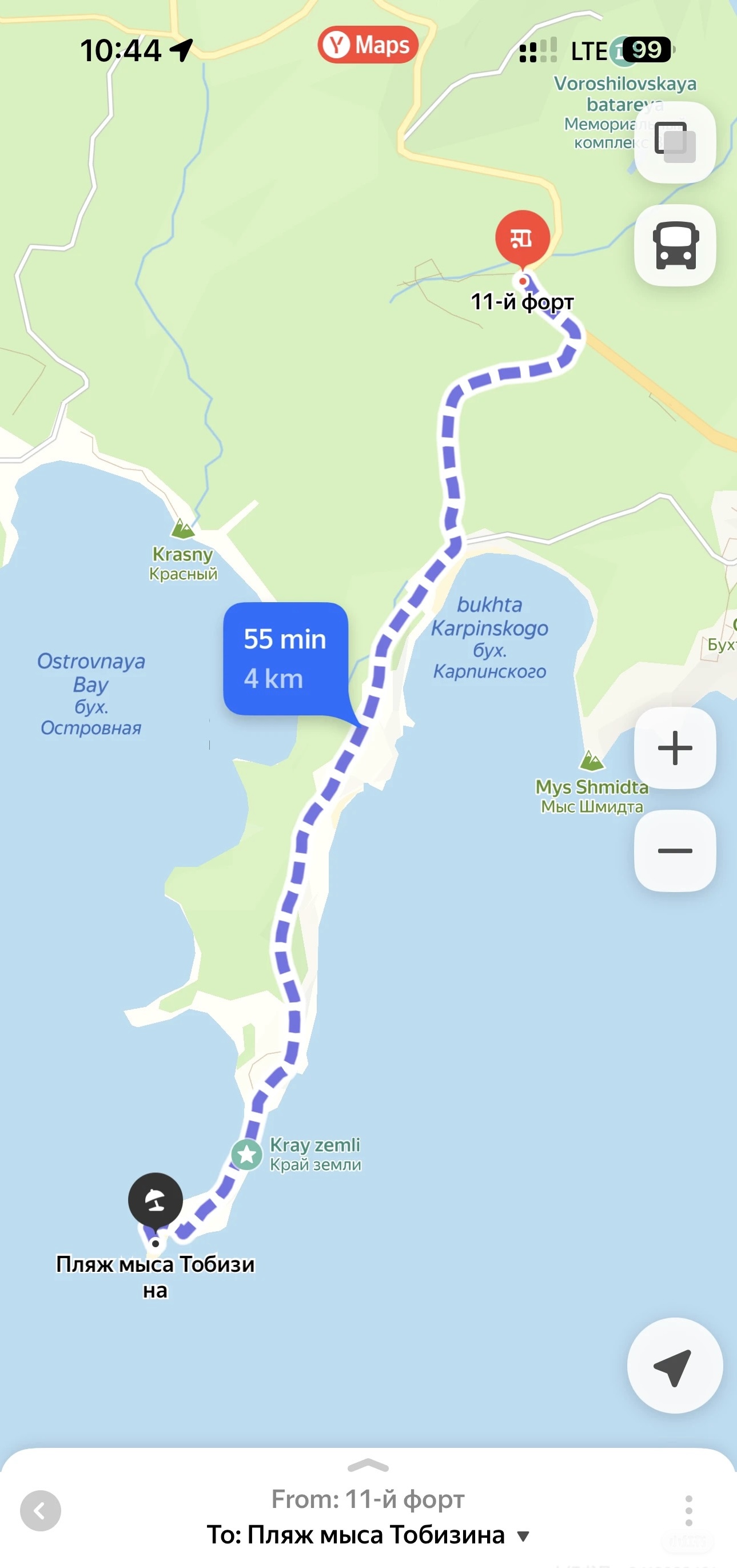Viewport: 737px width, 1568px height.
Task: Zoom in with the plus button
Action: click(x=674, y=747)
